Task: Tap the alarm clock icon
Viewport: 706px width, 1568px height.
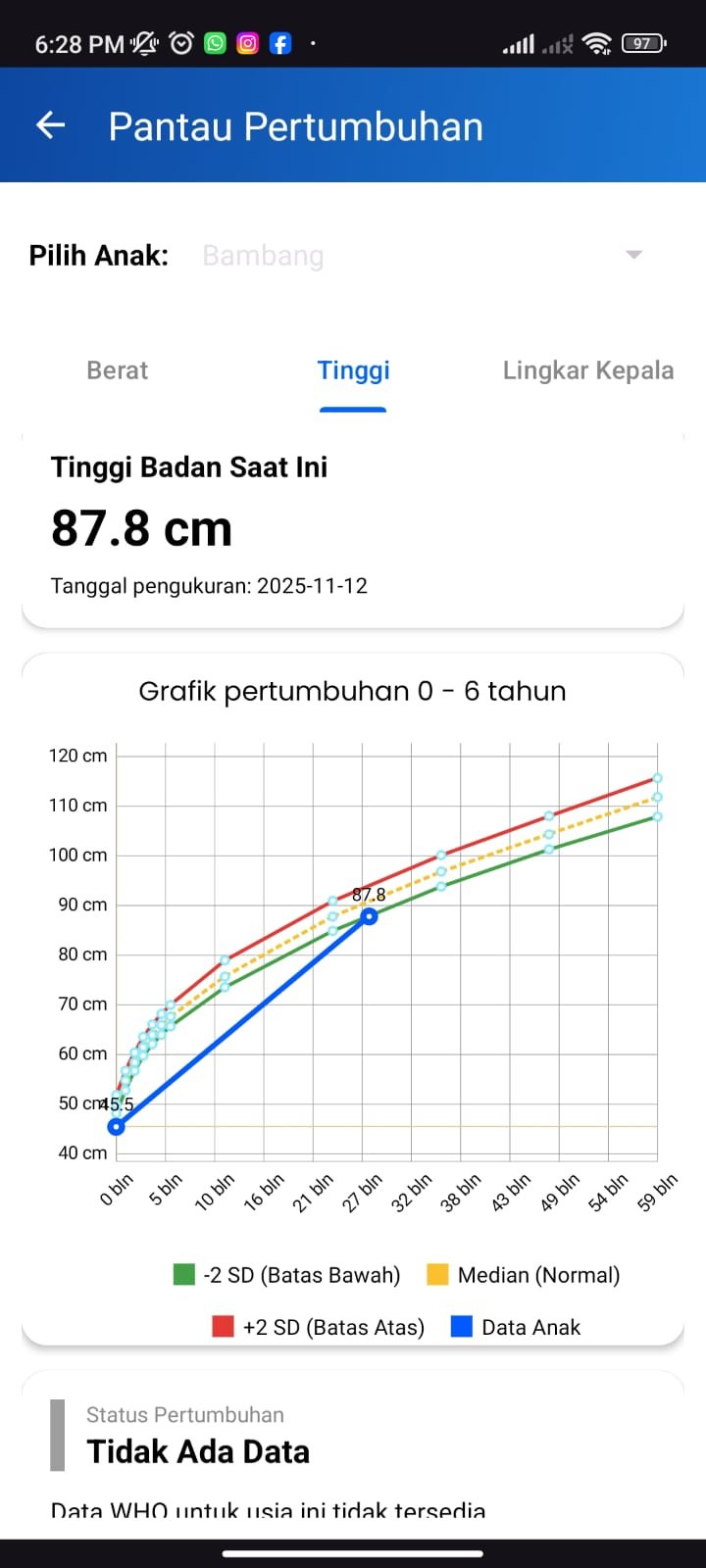Action: pos(180,42)
